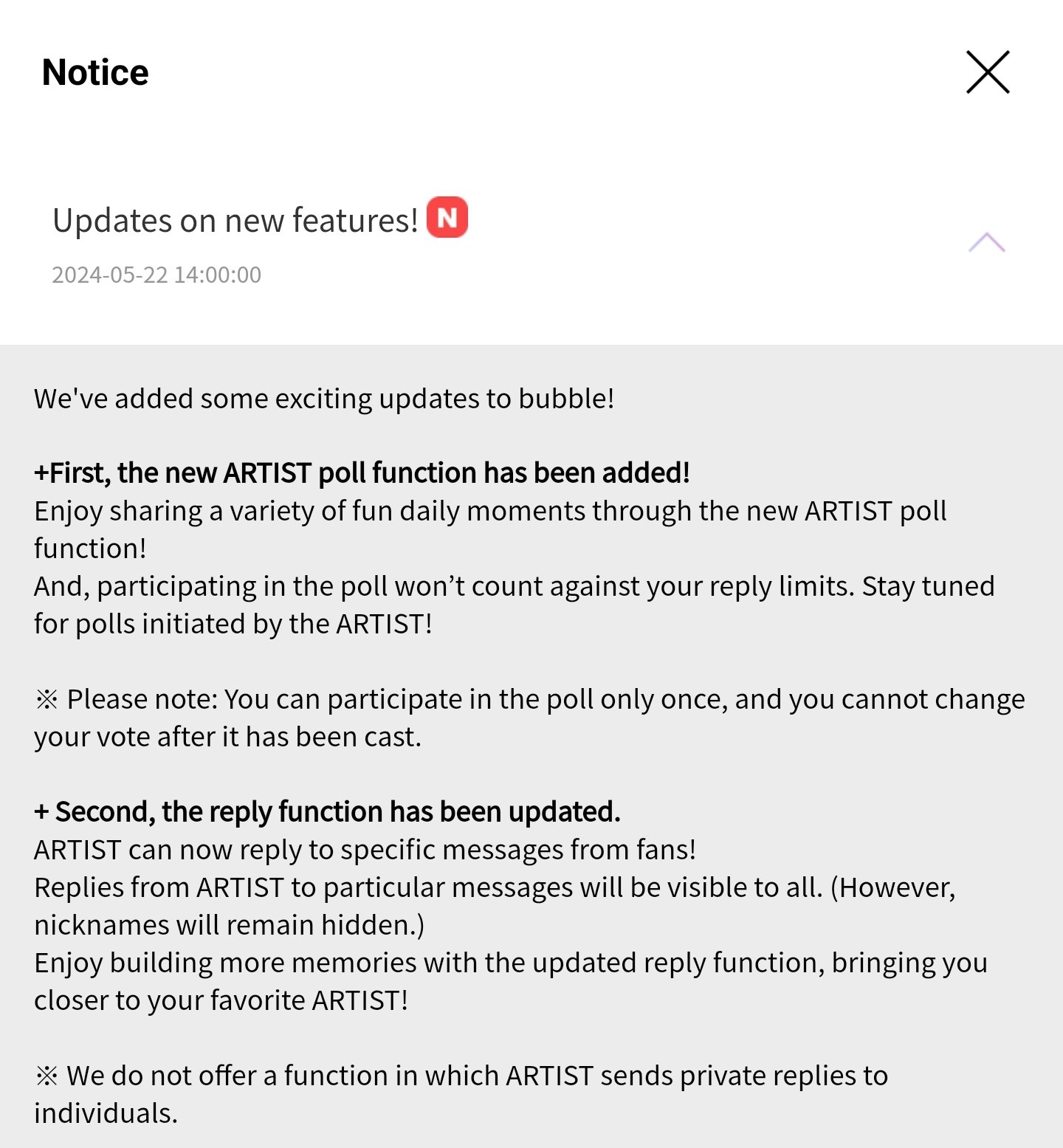Image resolution: width=1063 pixels, height=1148 pixels.
Task: Collapse the 'Updates on new features!' notice
Action: tap(986, 242)
